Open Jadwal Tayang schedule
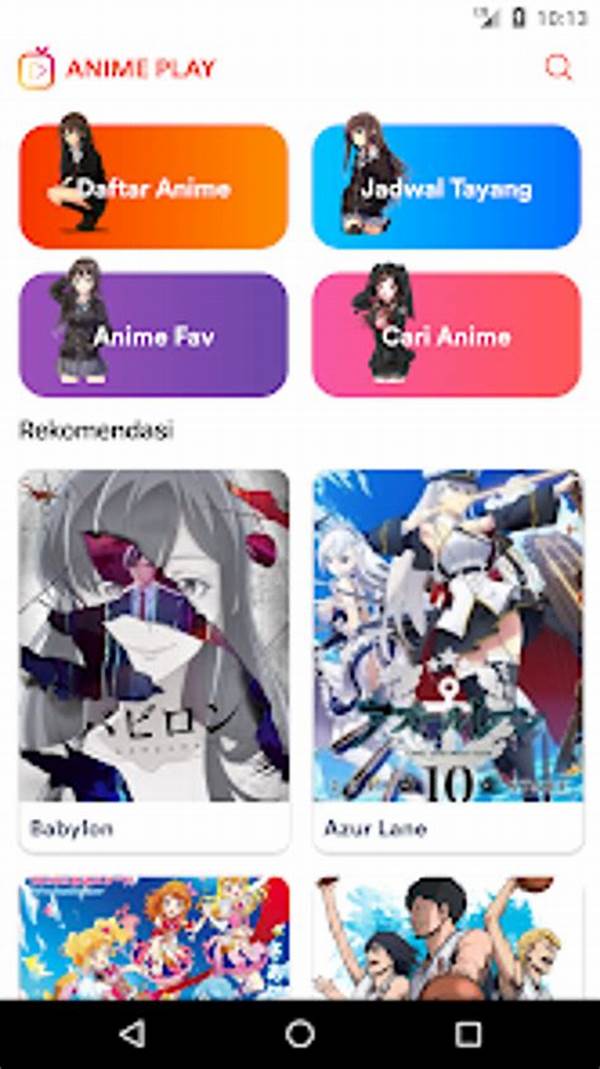Image resolution: width=600 pixels, height=1069 pixels. [x=446, y=187]
